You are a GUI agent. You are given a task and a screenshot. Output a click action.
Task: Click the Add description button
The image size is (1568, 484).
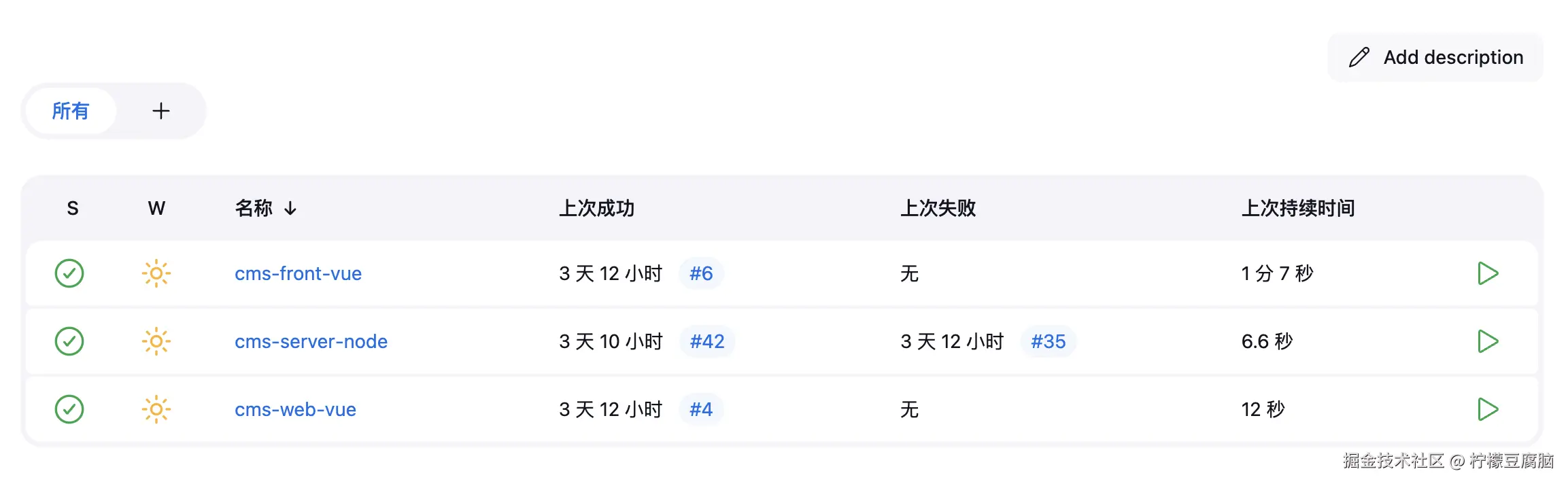[x=1435, y=58]
